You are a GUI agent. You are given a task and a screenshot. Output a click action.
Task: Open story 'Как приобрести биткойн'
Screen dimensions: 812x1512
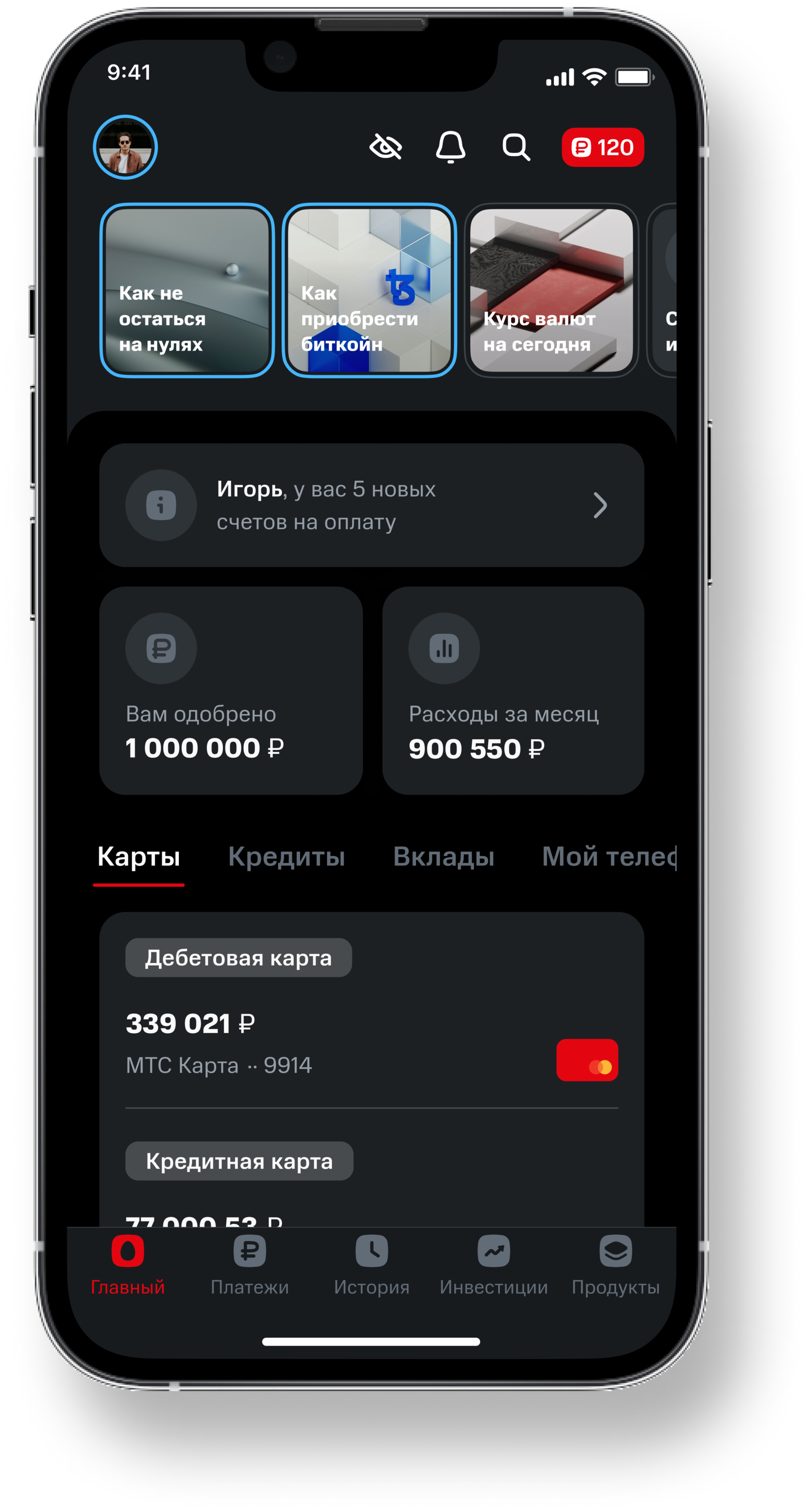369,290
